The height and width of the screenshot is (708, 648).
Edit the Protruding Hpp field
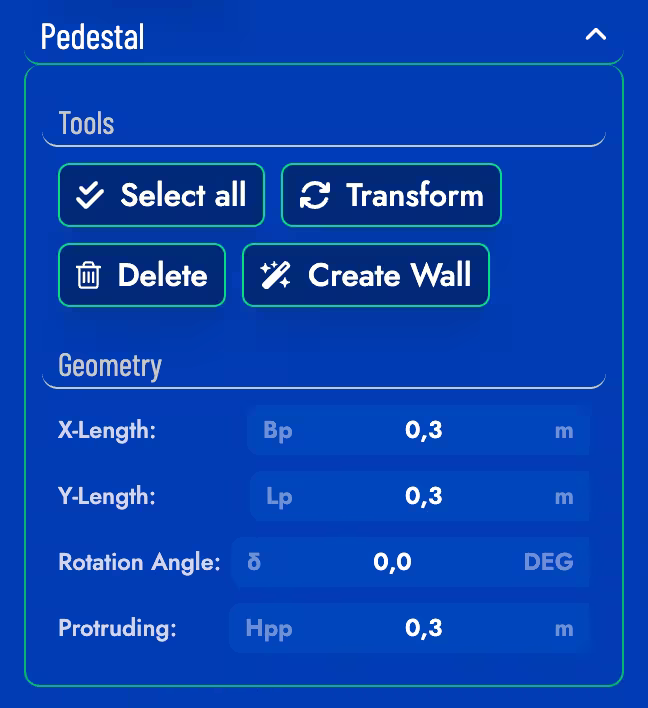pyautogui.click(x=423, y=628)
